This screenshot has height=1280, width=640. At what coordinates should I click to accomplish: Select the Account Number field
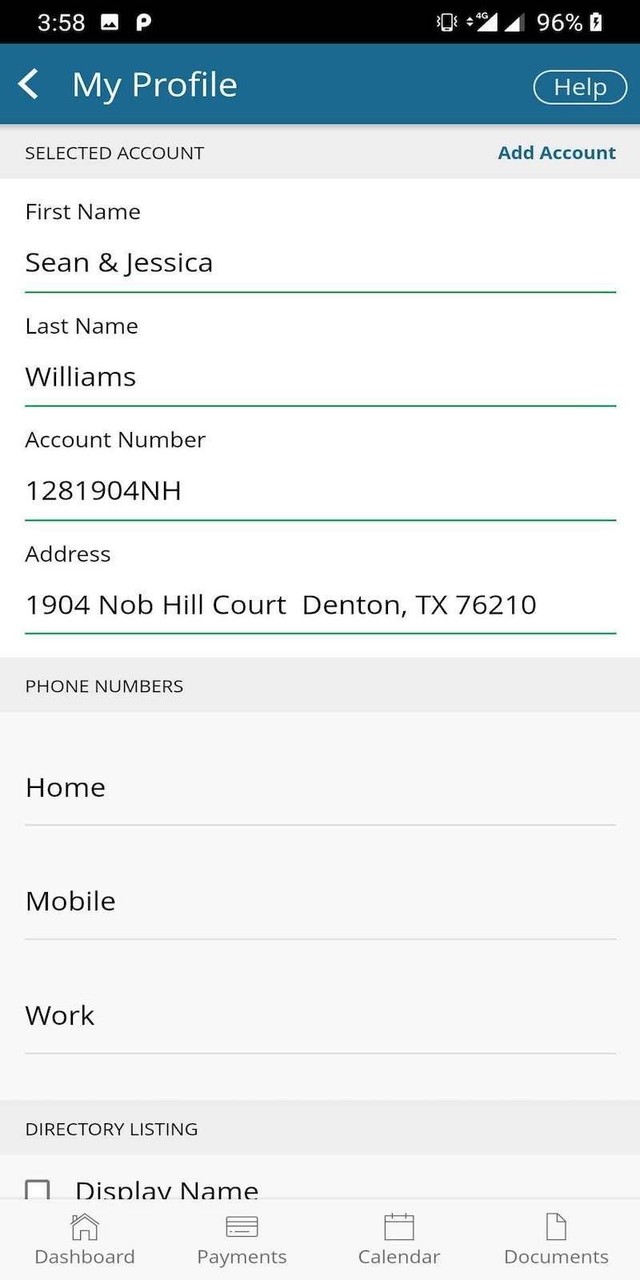click(320, 491)
